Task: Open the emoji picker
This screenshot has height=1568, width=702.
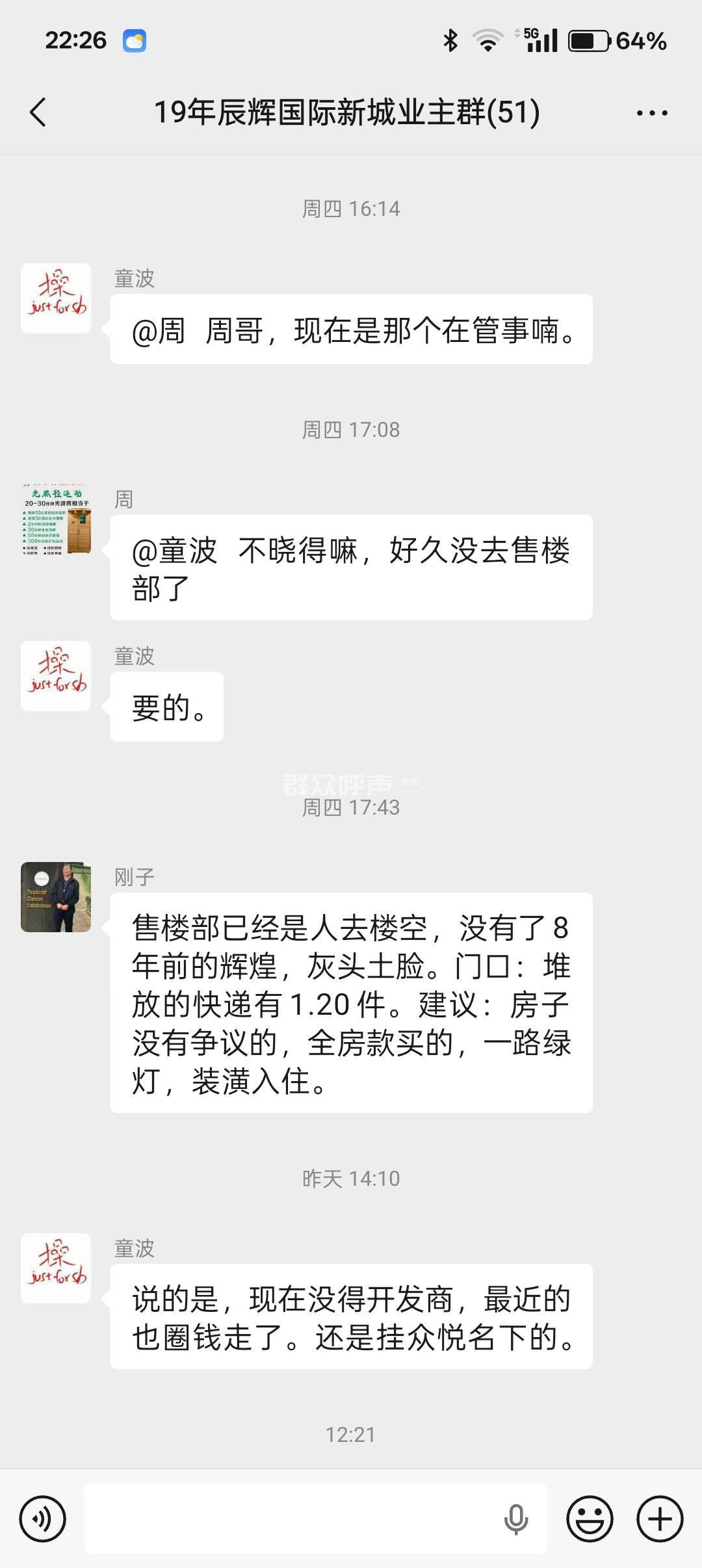Action: pyautogui.click(x=590, y=1519)
